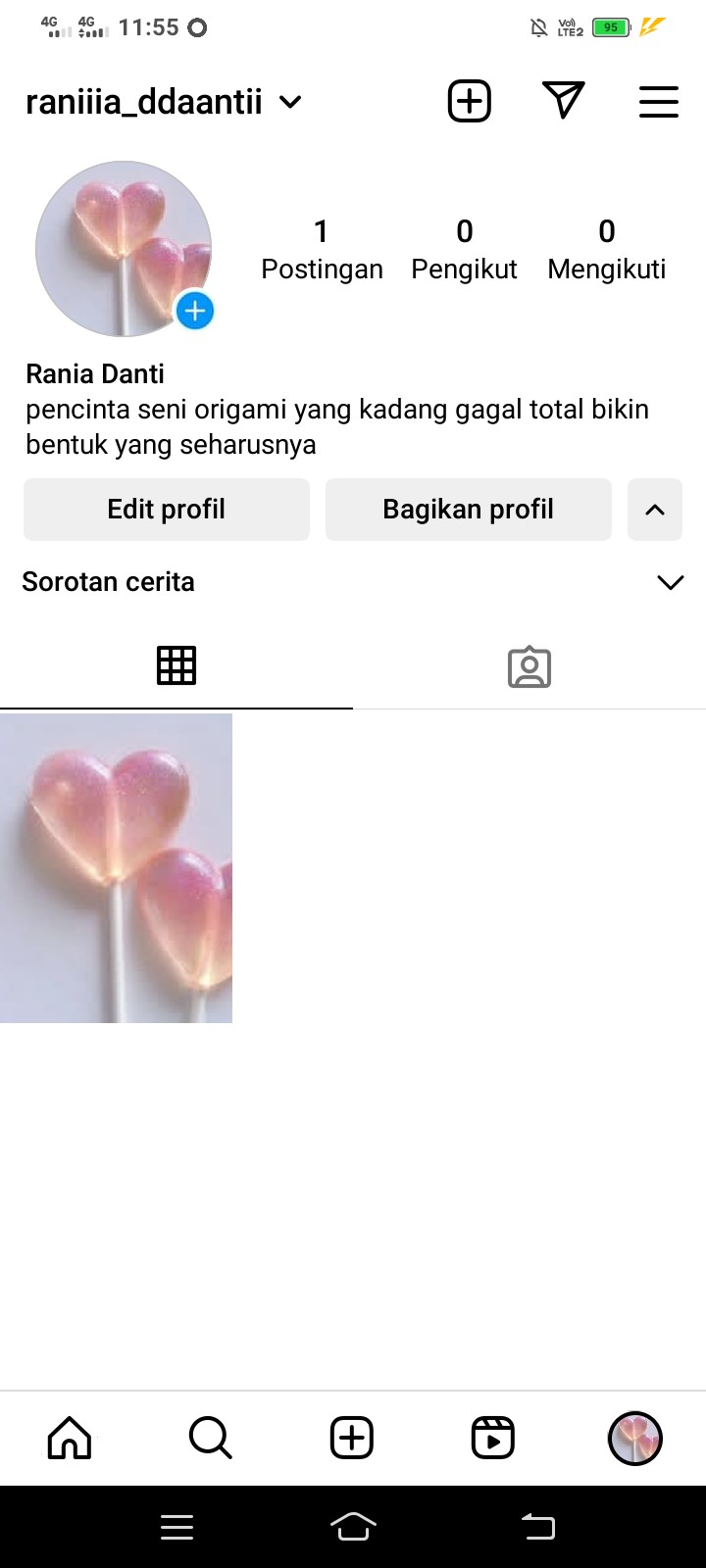
Task: Open the heart lollipop post
Action: coord(116,868)
